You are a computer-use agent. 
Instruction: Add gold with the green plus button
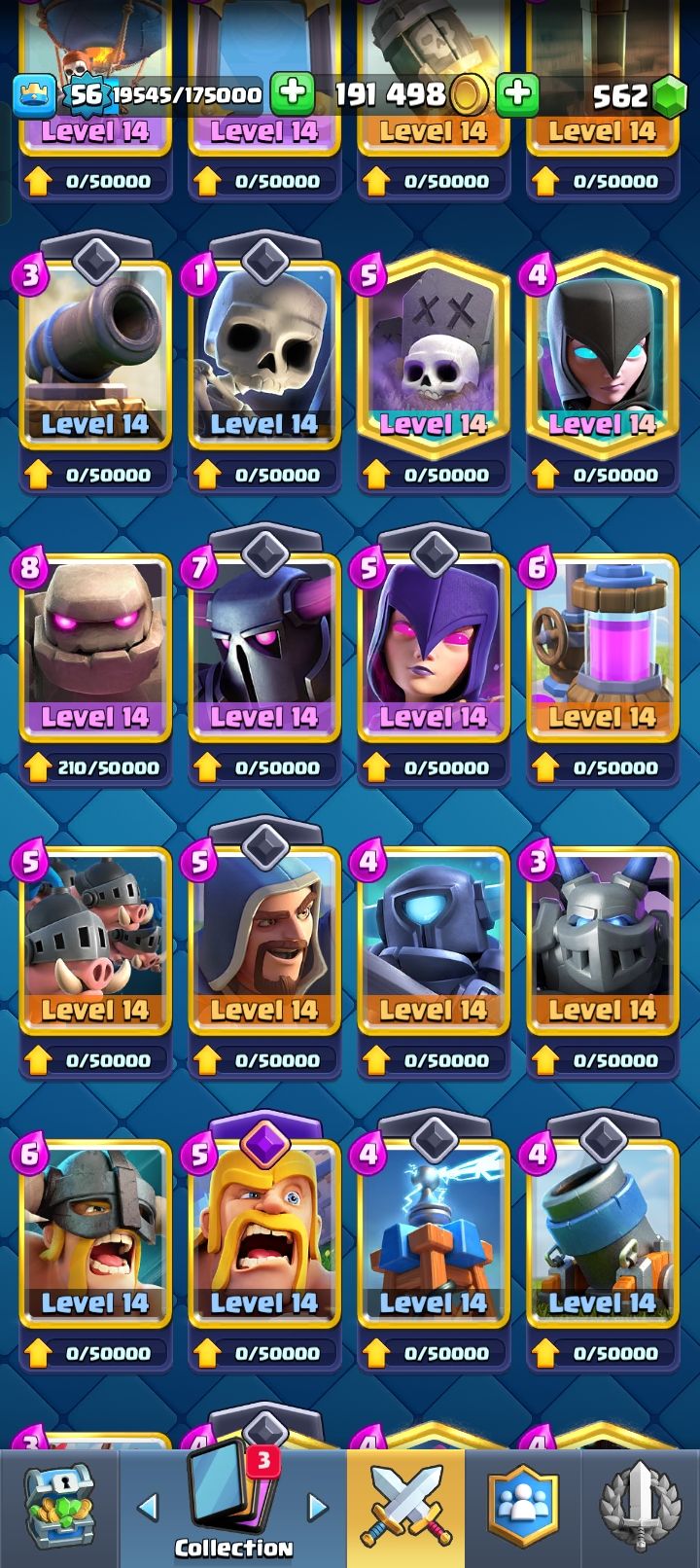pos(517,94)
